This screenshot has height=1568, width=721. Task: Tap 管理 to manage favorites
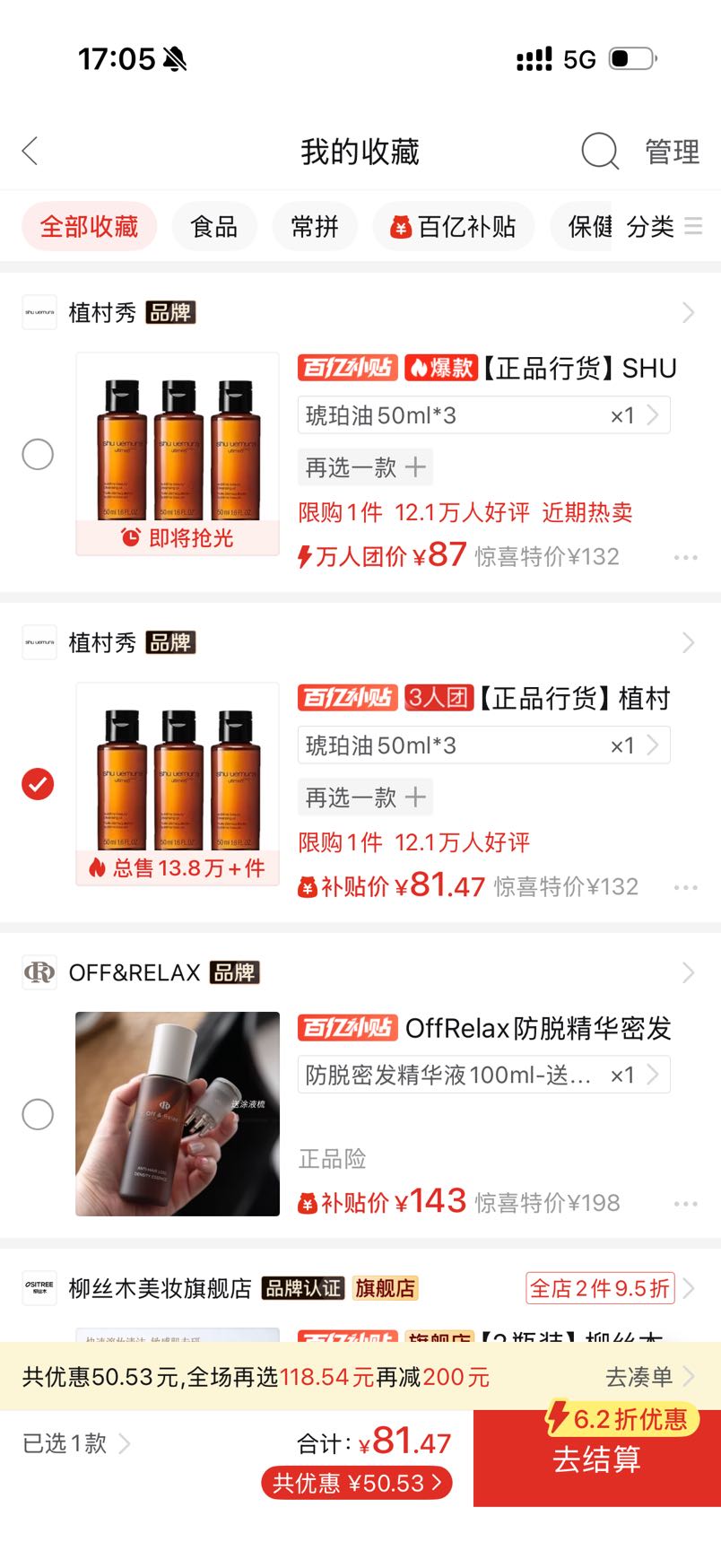[x=673, y=152]
